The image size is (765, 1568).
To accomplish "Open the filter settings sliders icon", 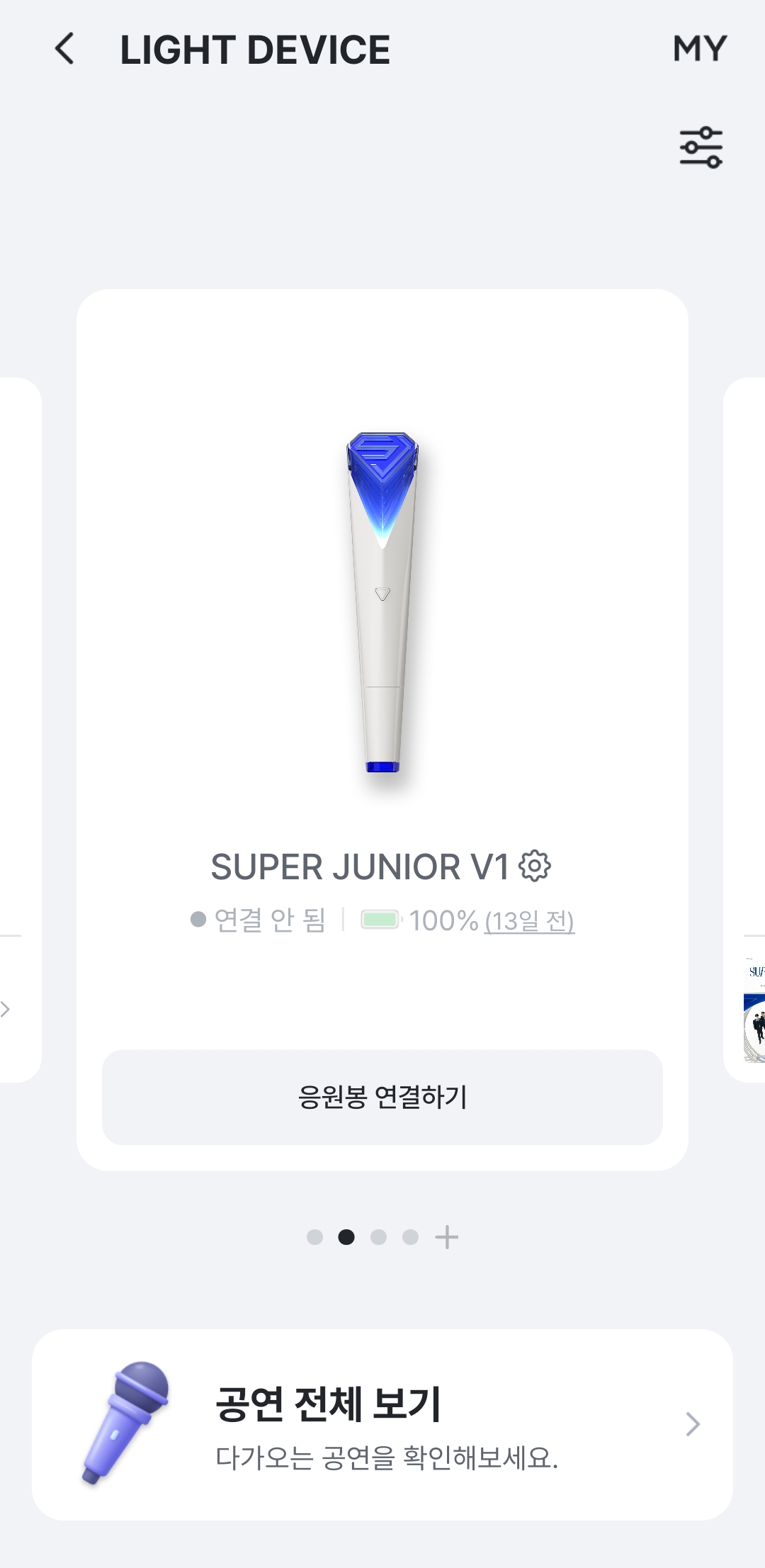I will pos(701,147).
